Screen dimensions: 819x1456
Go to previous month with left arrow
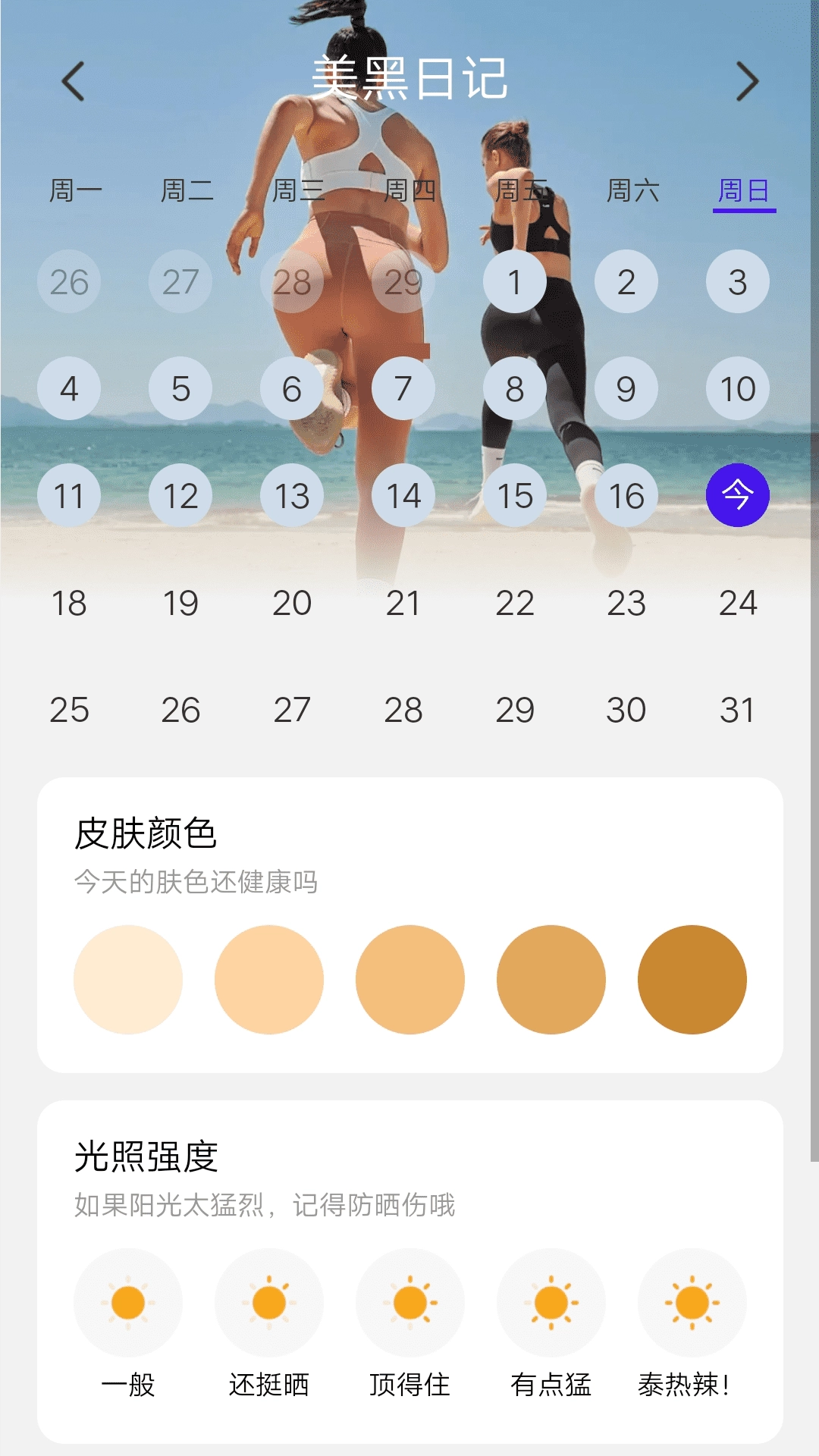[x=74, y=80]
